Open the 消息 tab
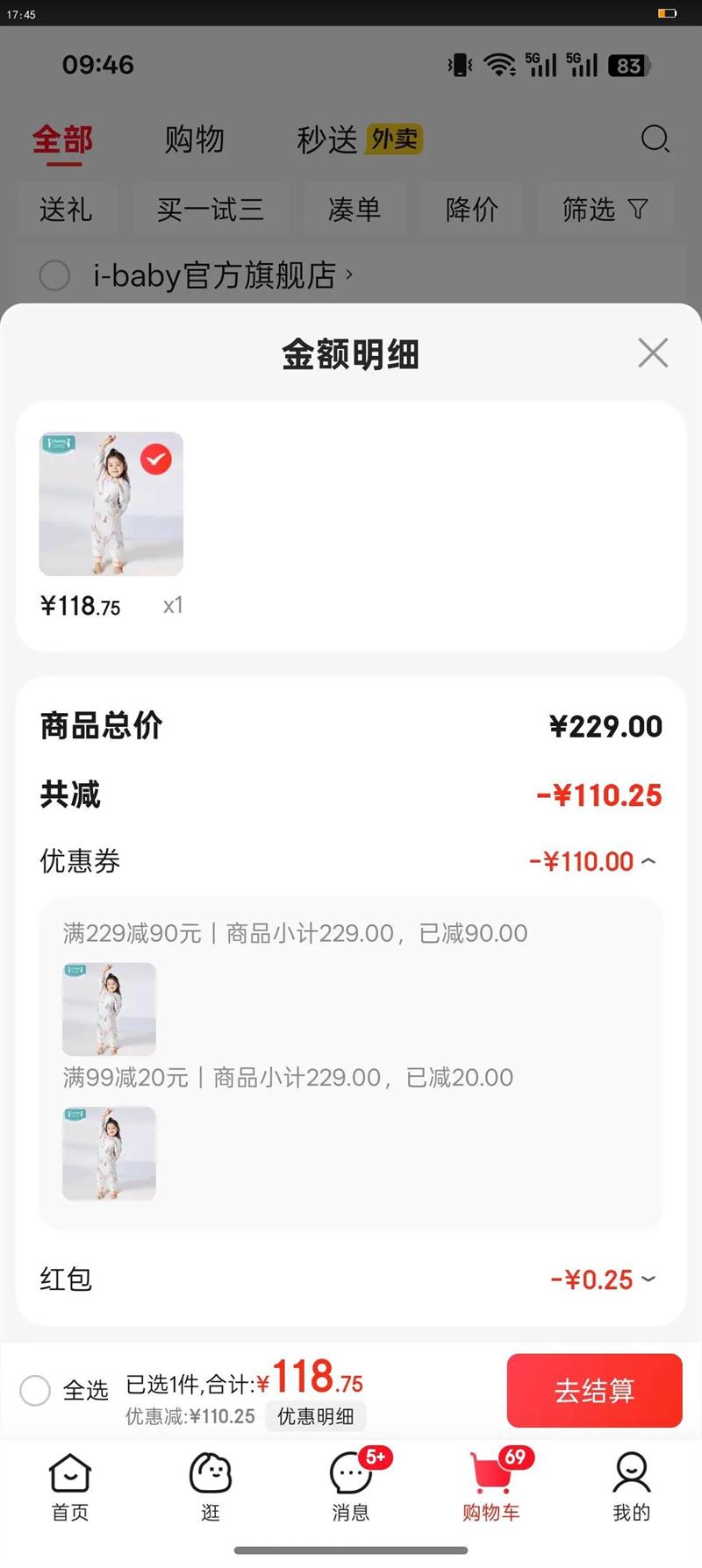 (351, 1486)
